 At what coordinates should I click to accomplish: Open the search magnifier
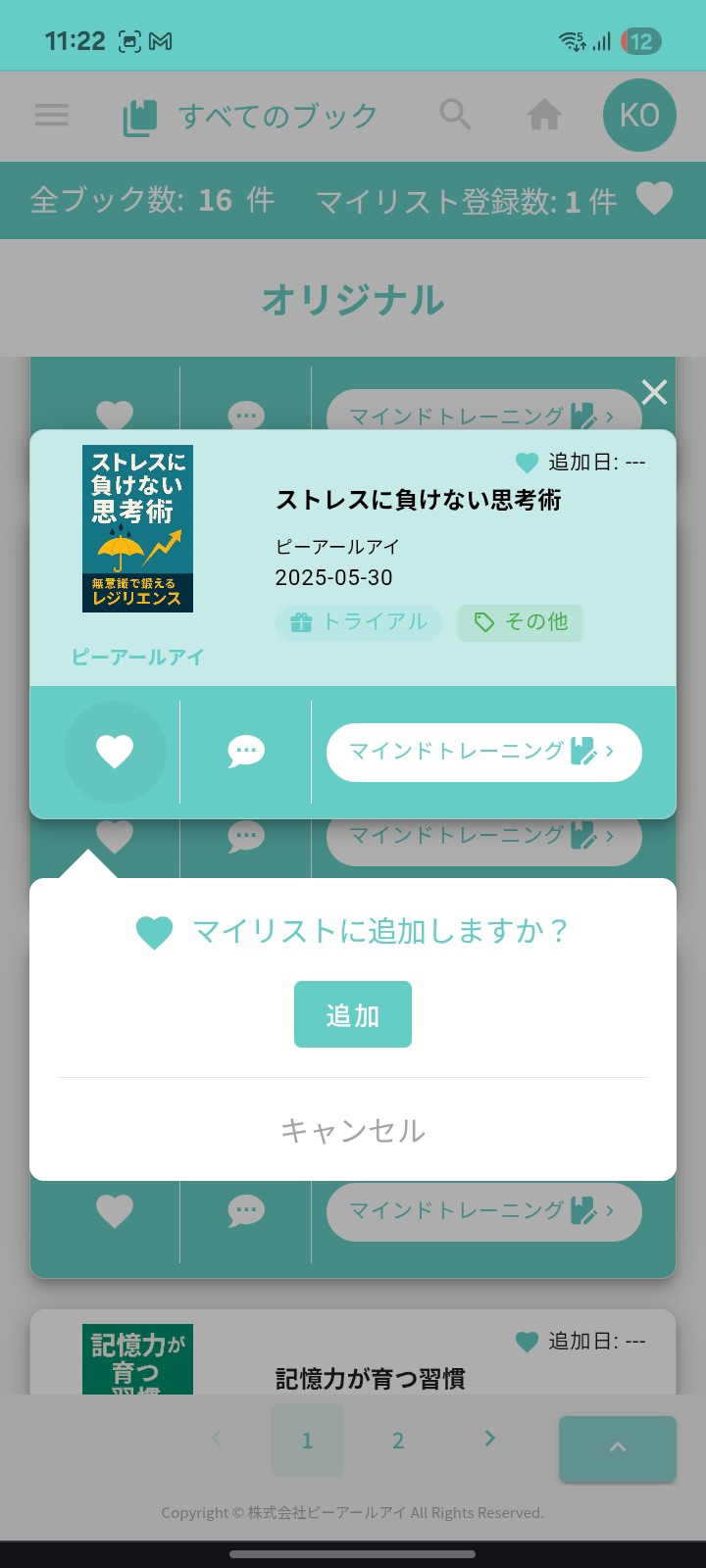pos(455,115)
